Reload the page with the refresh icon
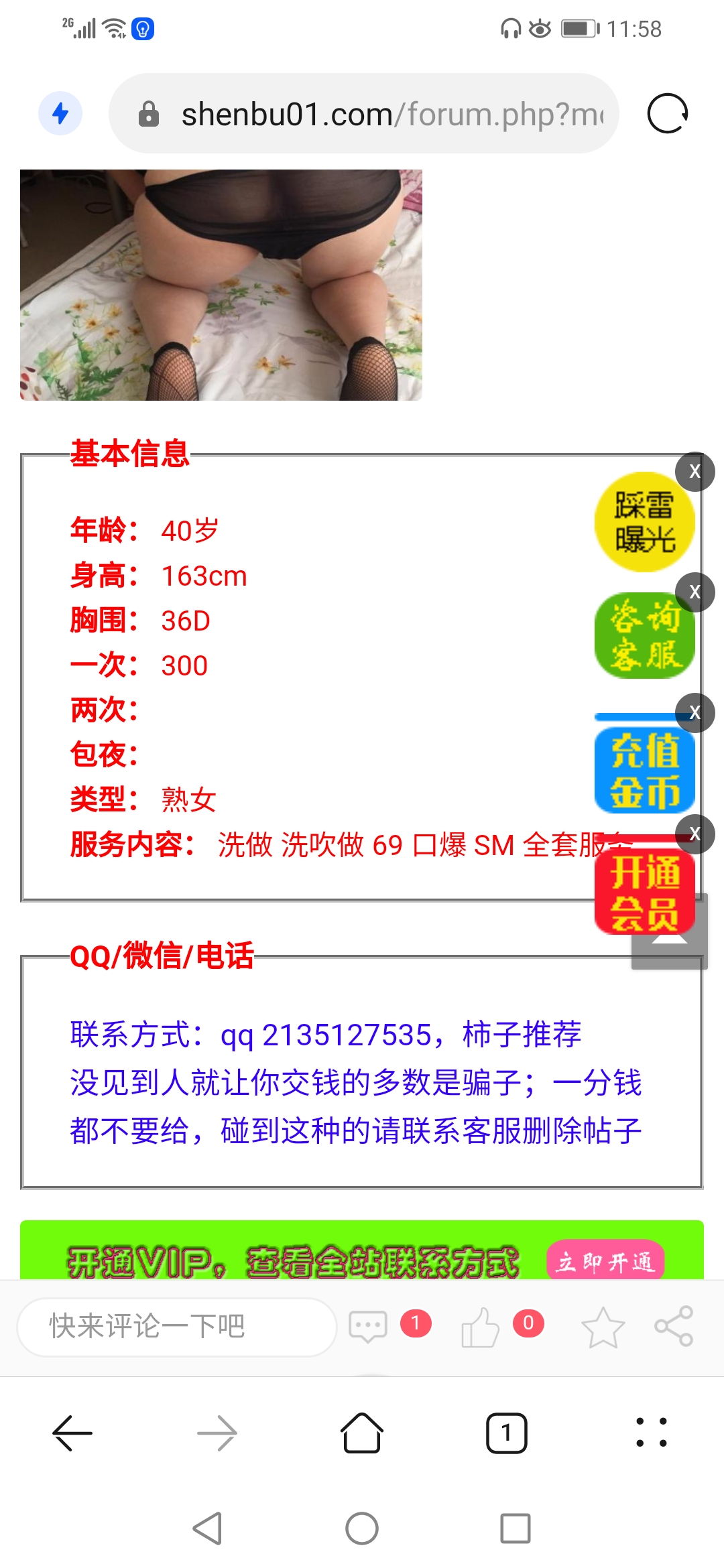This screenshot has width=724, height=1568. click(x=667, y=114)
